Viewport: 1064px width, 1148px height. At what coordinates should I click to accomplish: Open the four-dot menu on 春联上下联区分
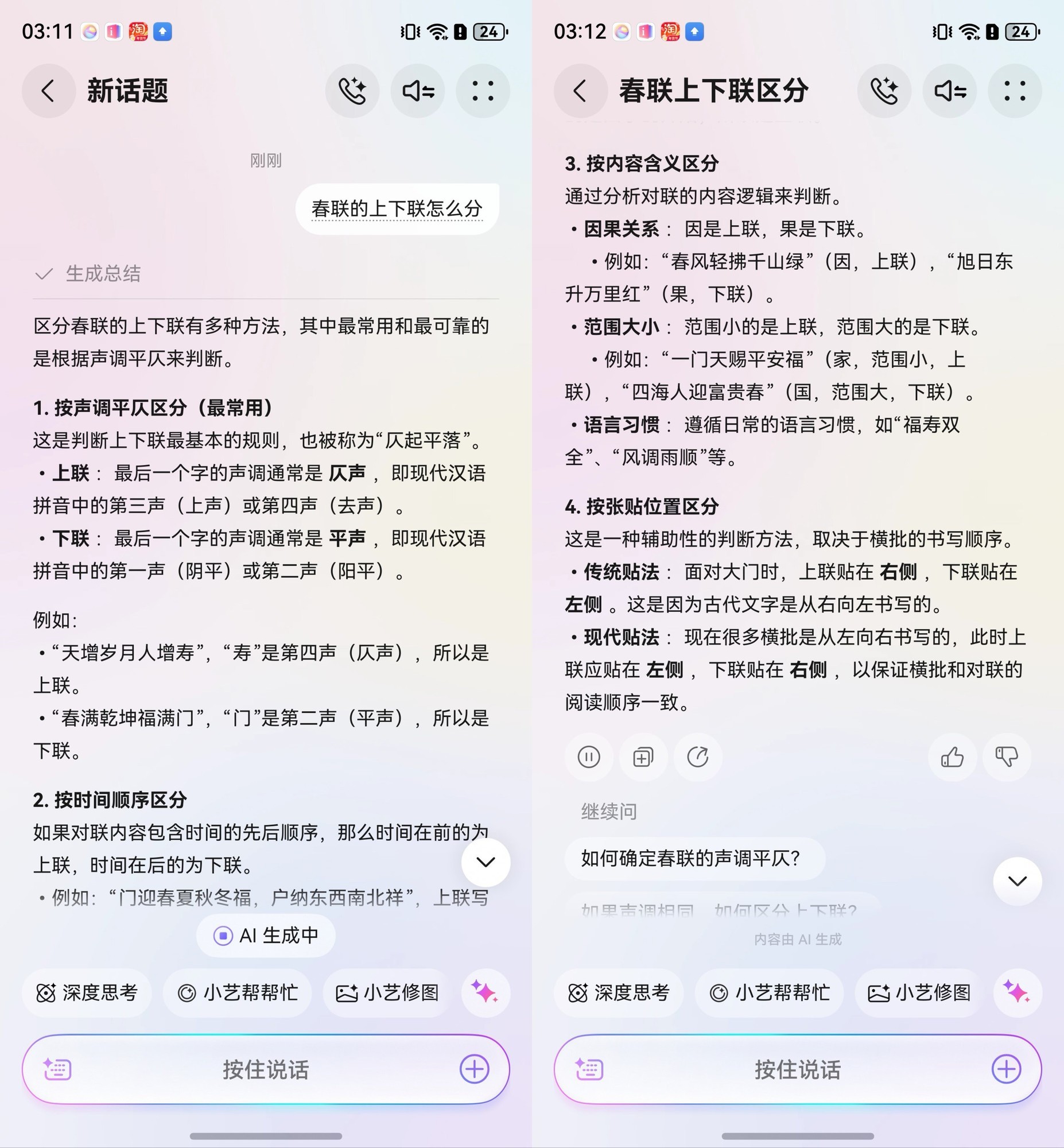pos(1015,91)
